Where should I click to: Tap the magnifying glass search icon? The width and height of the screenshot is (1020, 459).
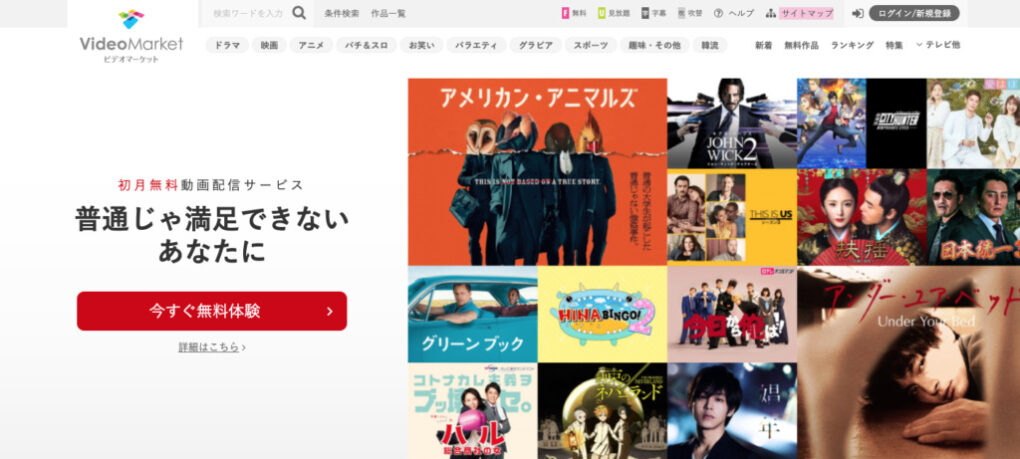pos(299,13)
